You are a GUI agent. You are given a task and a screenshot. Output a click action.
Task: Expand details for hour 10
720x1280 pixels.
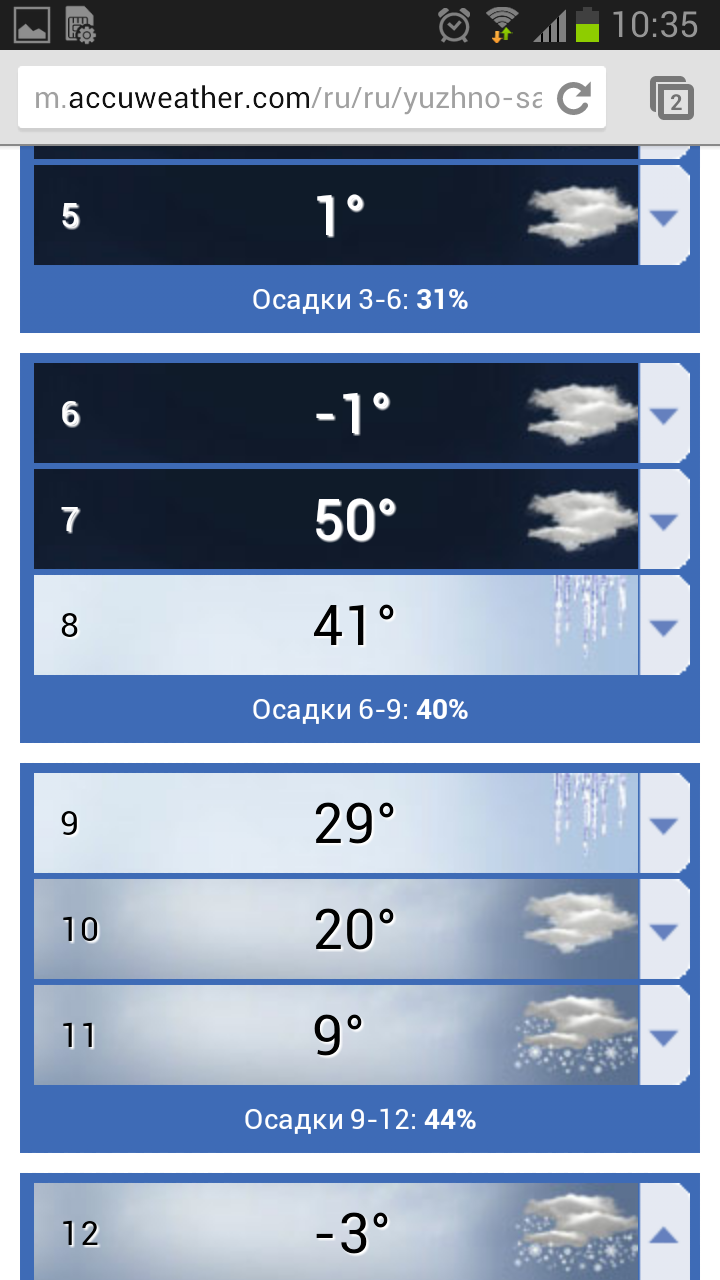(x=664, y=930)
